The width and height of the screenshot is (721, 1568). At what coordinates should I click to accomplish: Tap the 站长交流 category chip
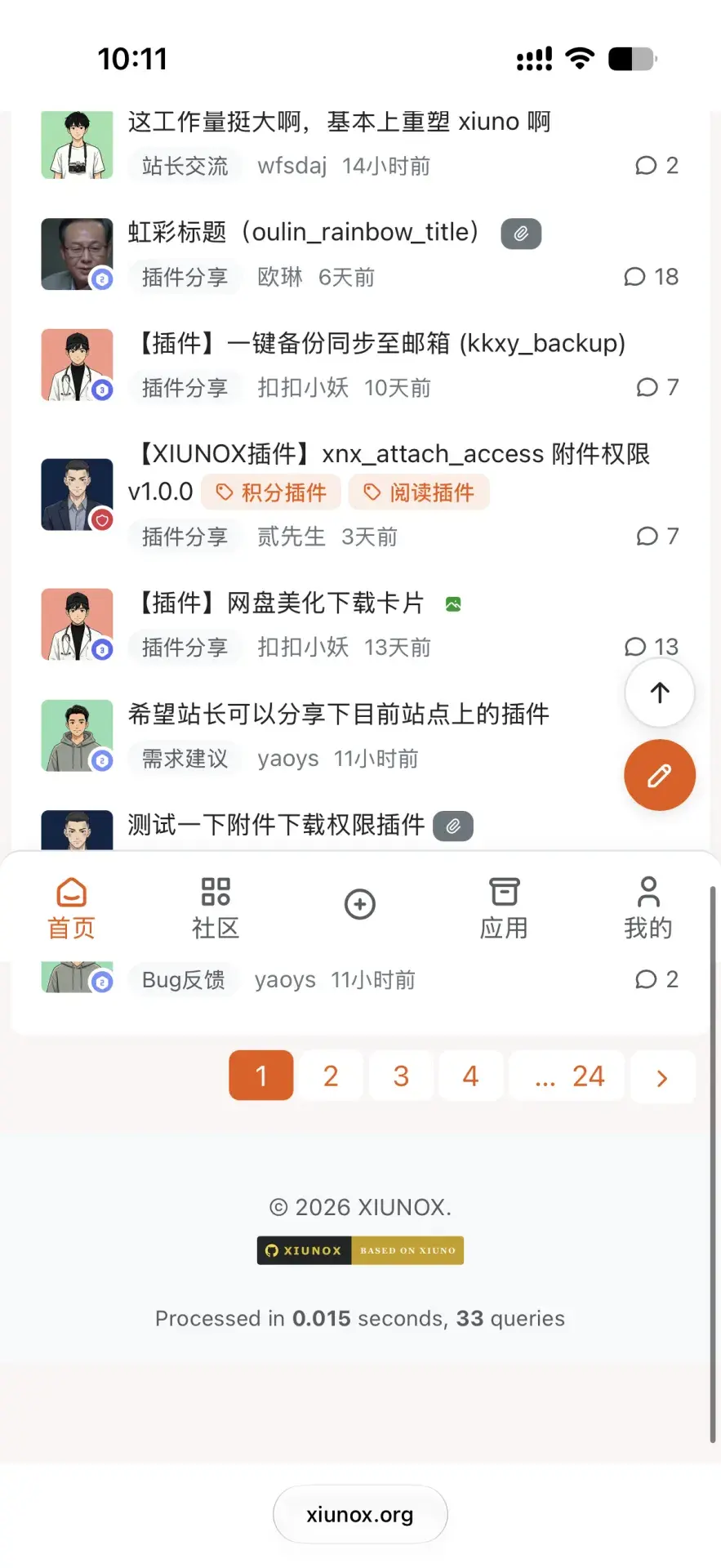coord(185,166)
